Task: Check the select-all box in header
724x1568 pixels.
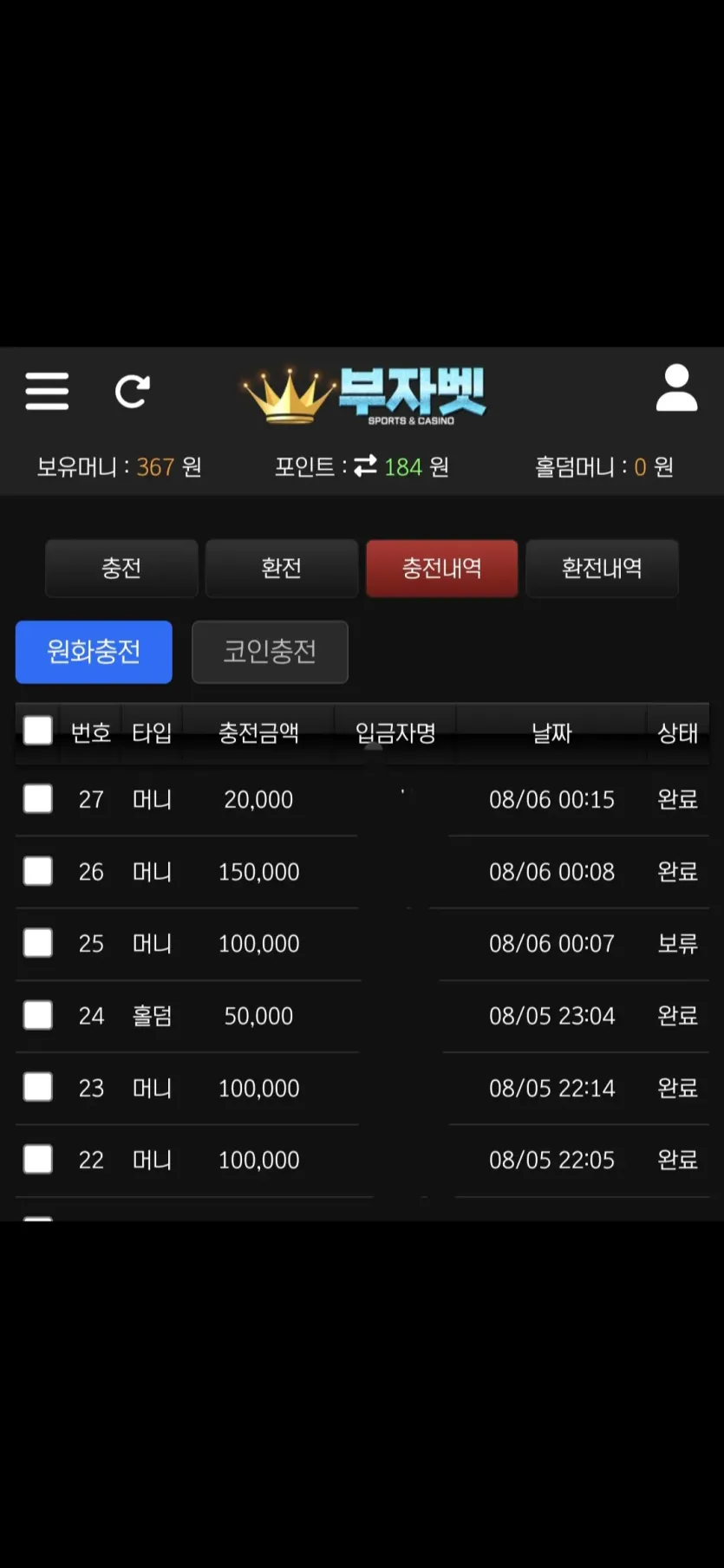Action: coord(37,731)
